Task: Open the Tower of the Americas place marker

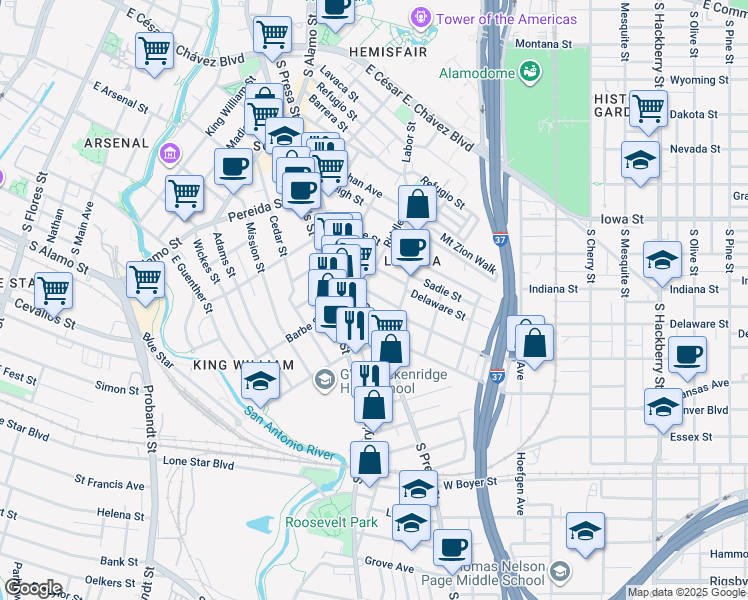Action: pyautogui.click(x=420, y=18)
